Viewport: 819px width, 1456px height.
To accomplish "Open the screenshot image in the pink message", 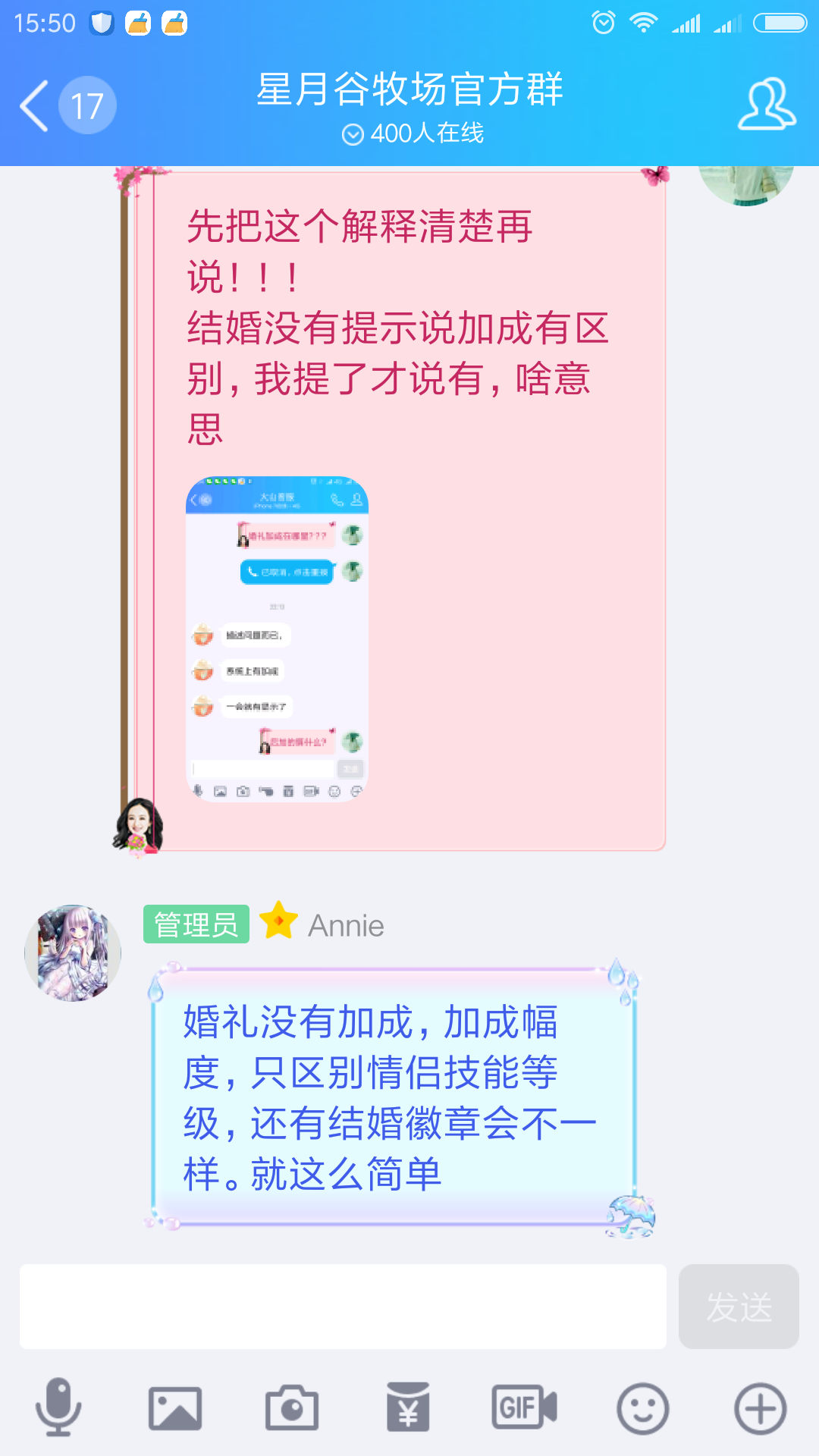I will click(x=277, y=639).
